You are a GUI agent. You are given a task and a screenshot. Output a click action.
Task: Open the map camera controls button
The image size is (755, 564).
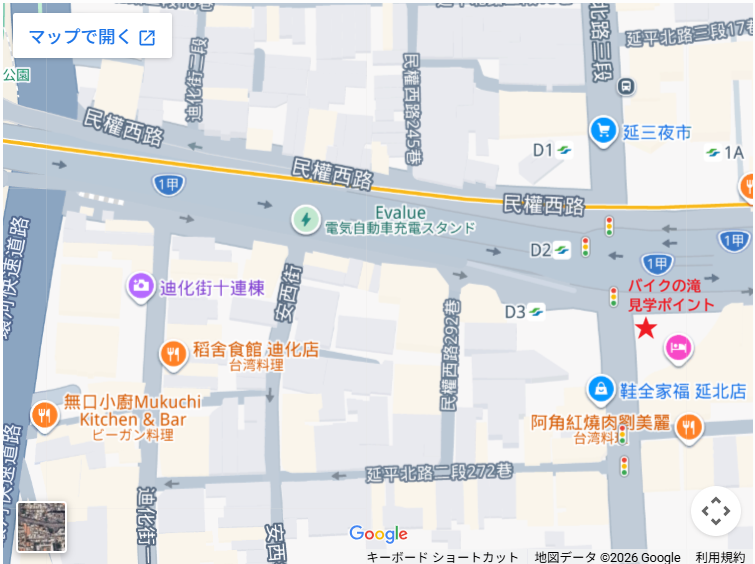(x=716, y=511)
